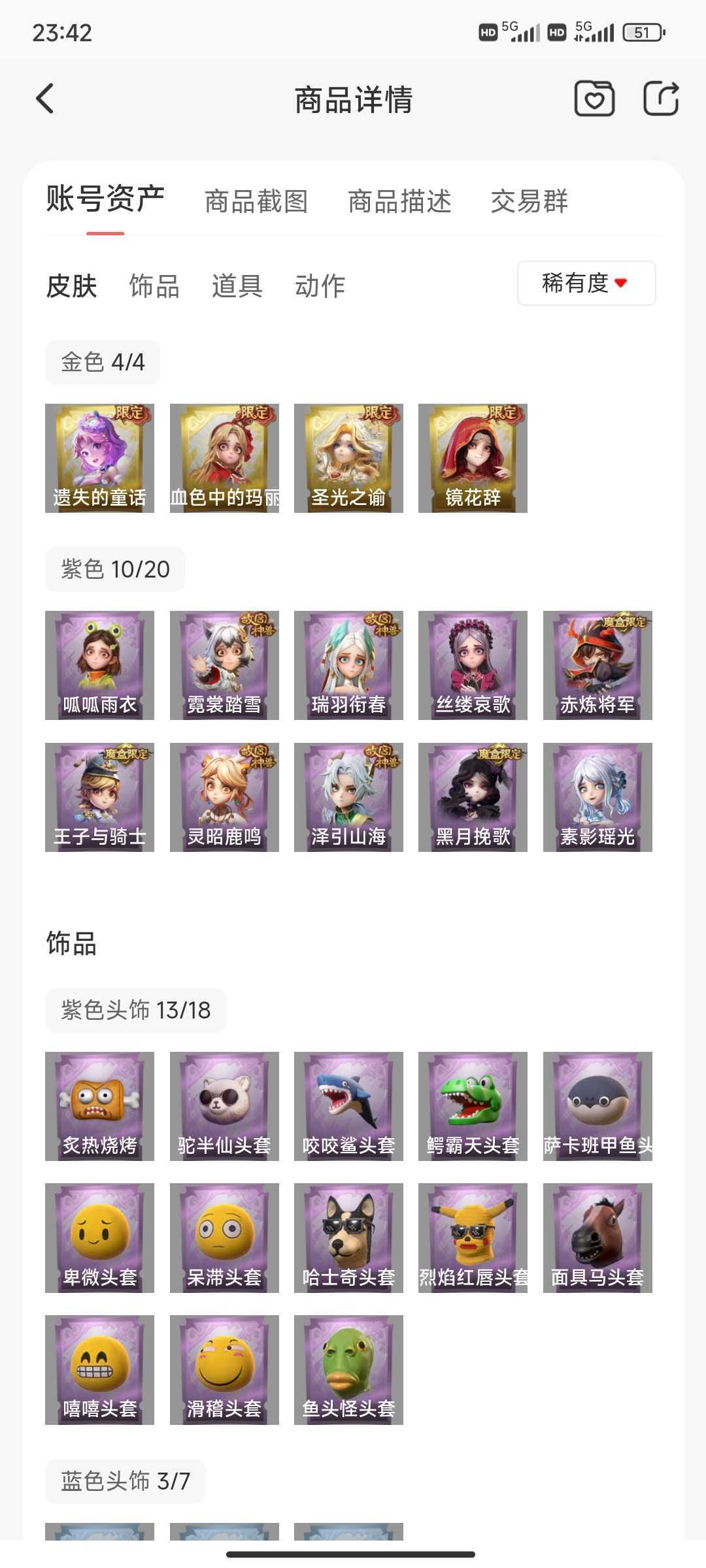Image resolution: width=706 pixels, height=1568 pixels.
Task: Open the 遗失的童话 gold skin
Action: (99, 458)
